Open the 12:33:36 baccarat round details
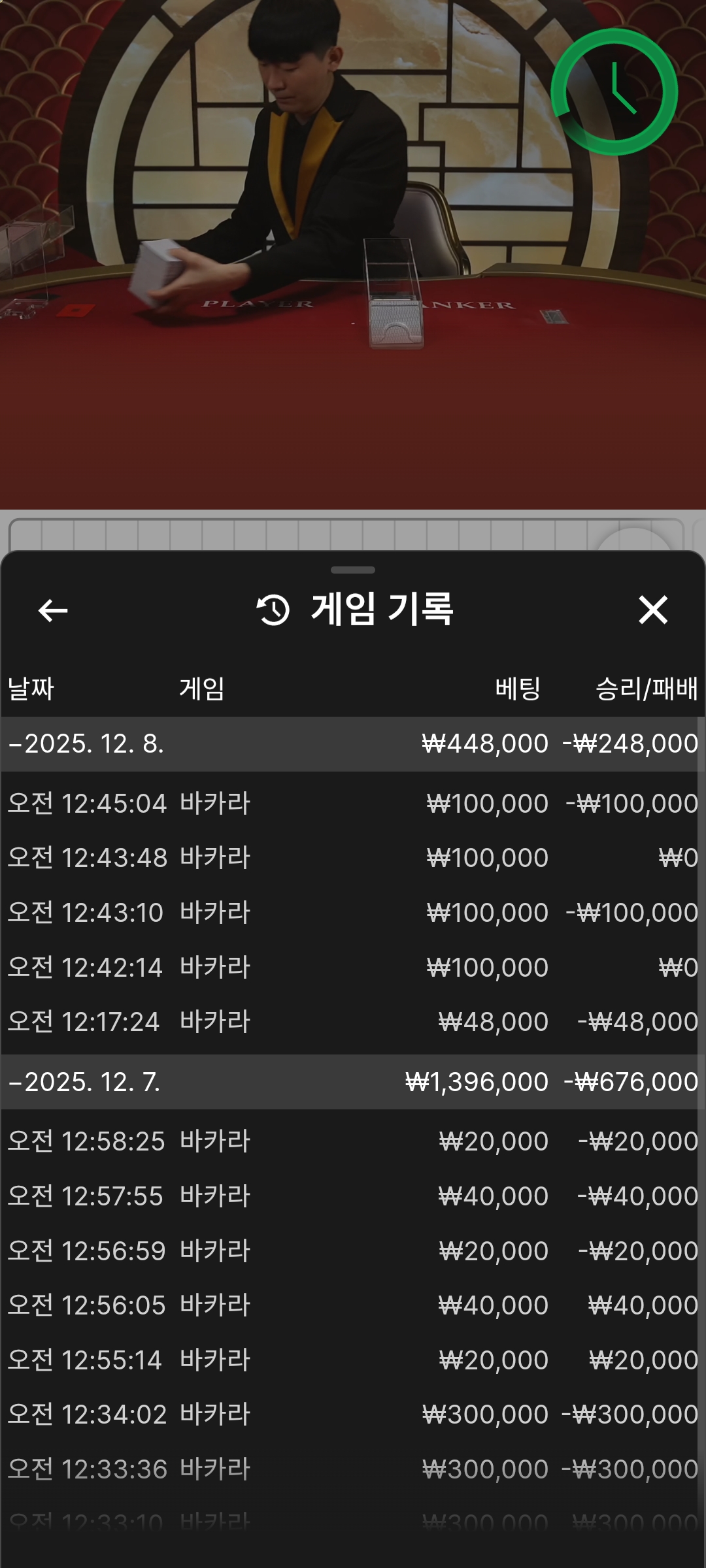 tap(352, 1469)
